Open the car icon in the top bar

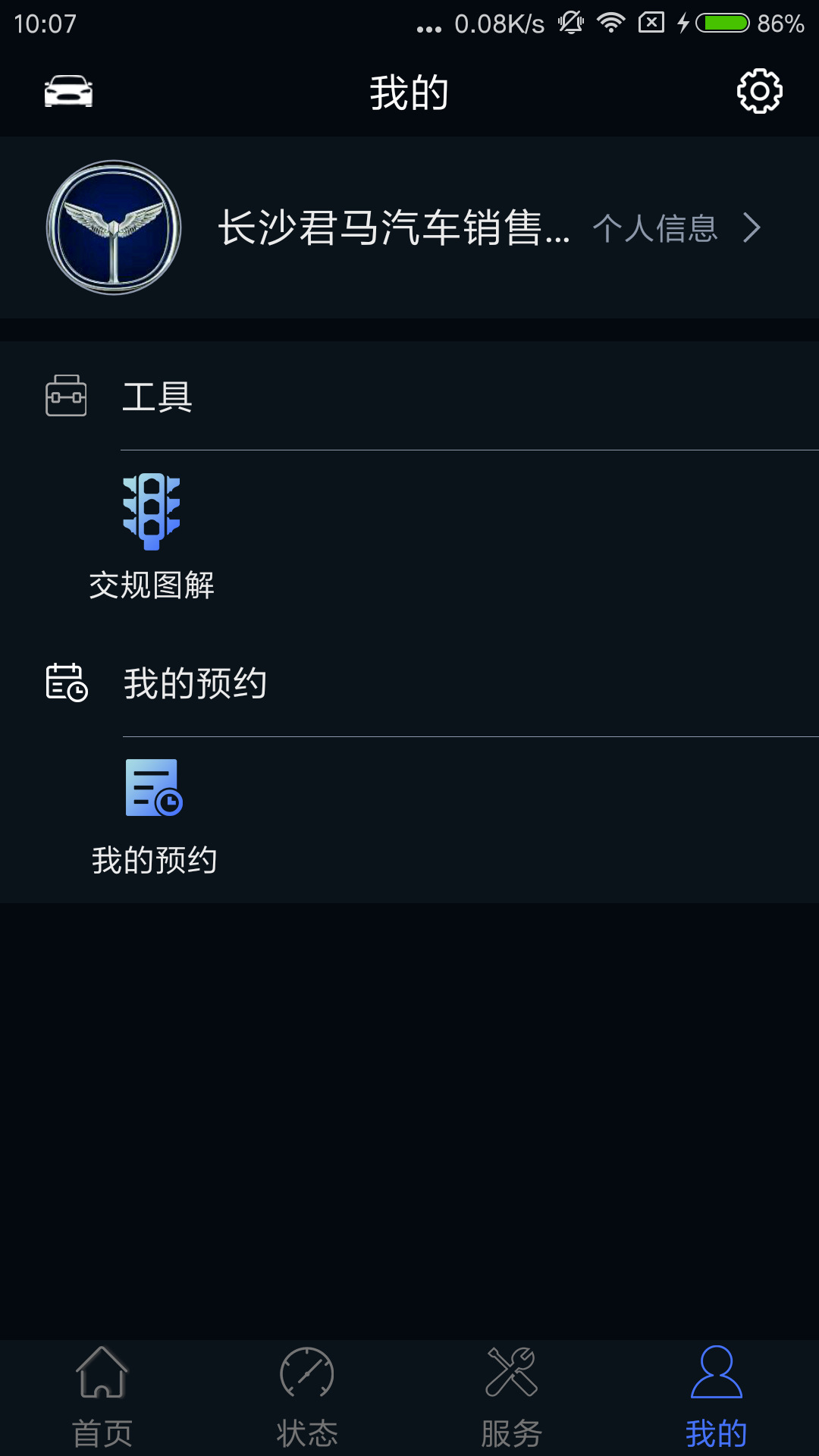pyautogui.click(x=68, y=92)
